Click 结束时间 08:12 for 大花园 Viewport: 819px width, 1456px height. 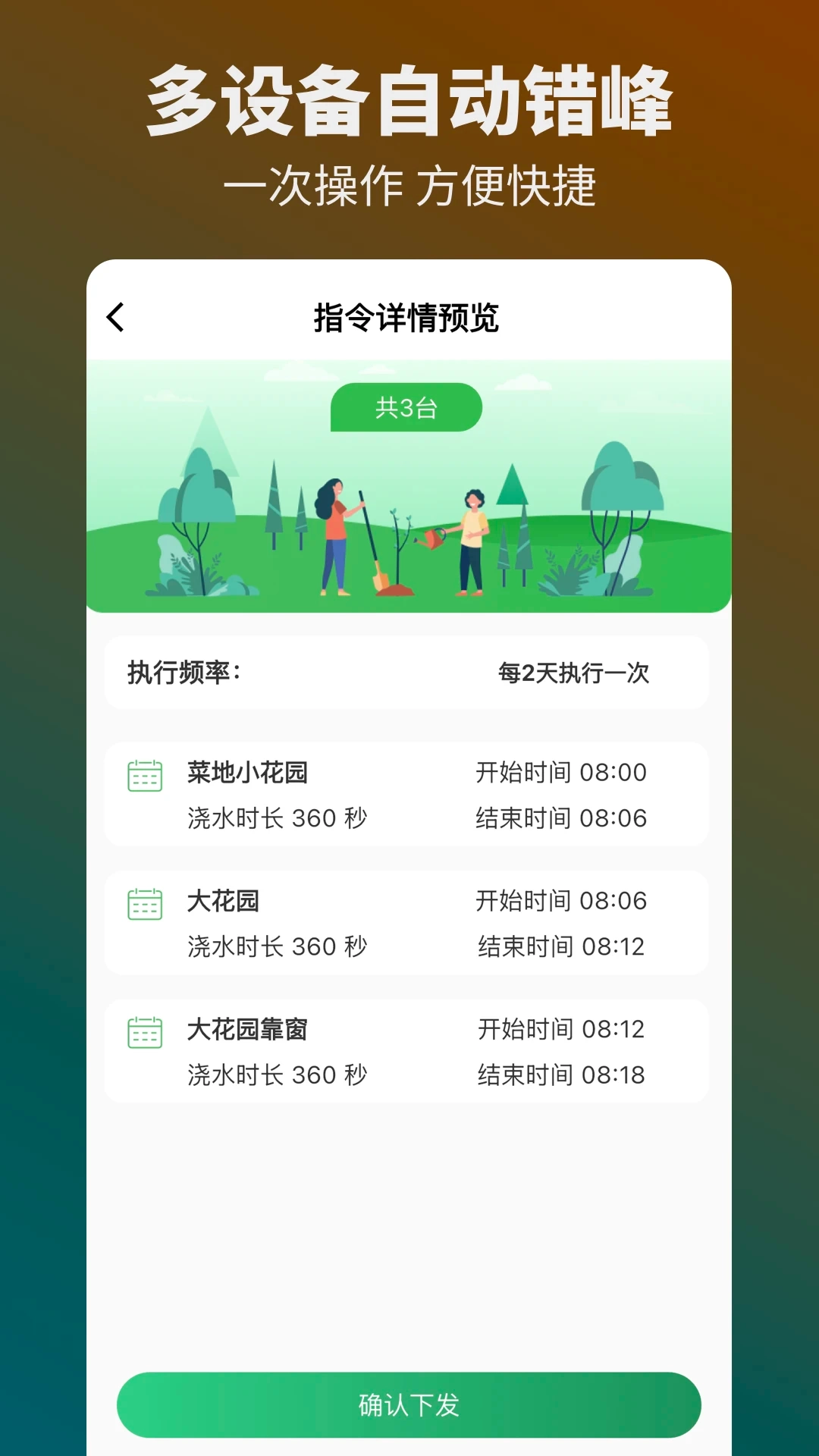tap(560, 946)
